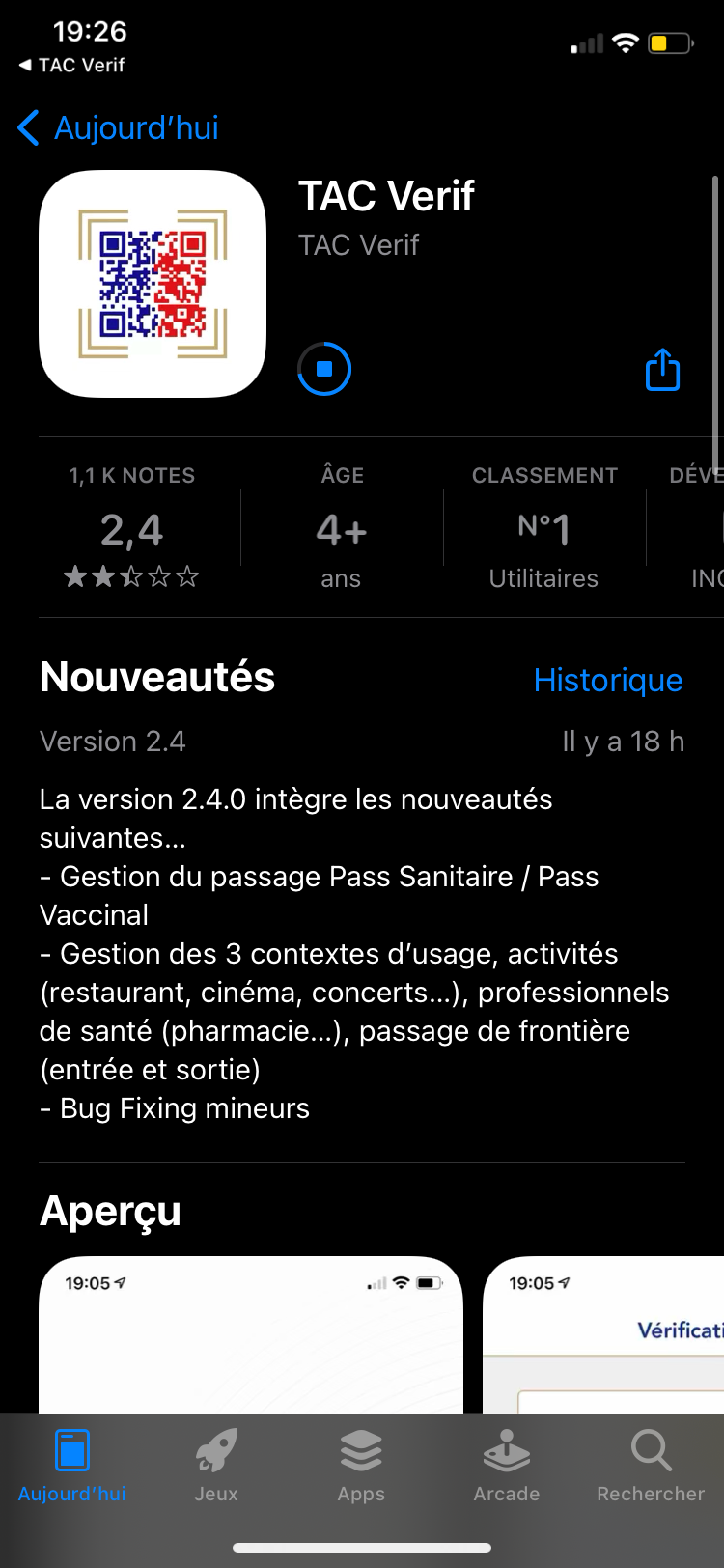Screen dimensions: 724x1568
Task: Switch to the Arcade tab
Action: pyautogui.click(x=507, y=1465)
